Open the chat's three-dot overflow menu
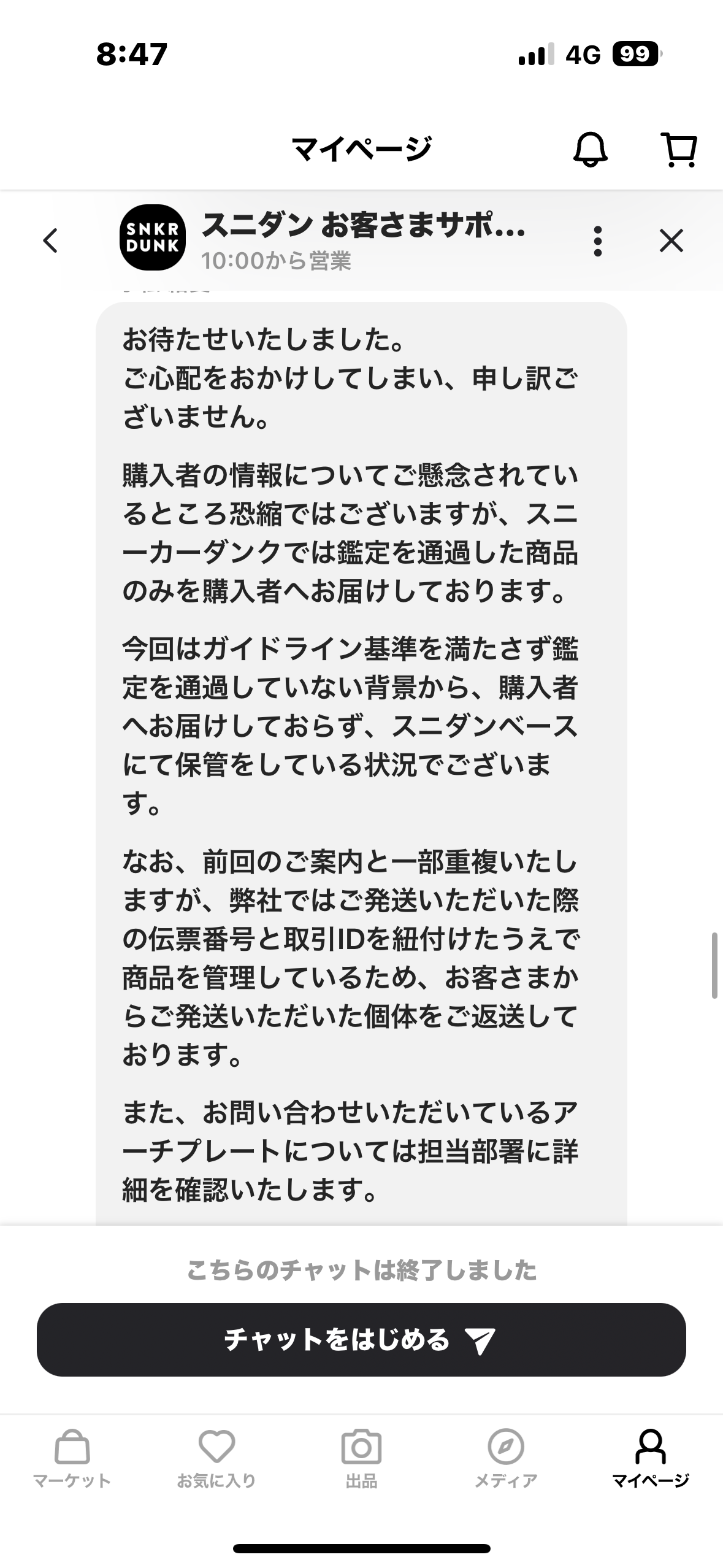This screenshot has height=1568, width=723. [x=598, y=240]
